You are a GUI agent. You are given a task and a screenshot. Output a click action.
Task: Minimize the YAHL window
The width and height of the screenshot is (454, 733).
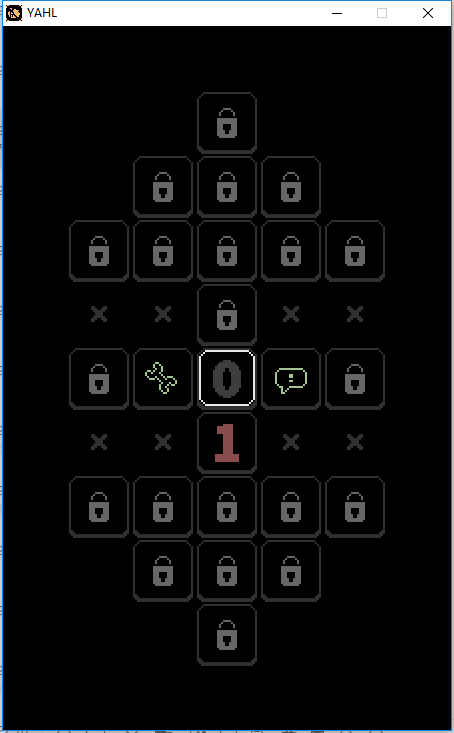point(337,13)
